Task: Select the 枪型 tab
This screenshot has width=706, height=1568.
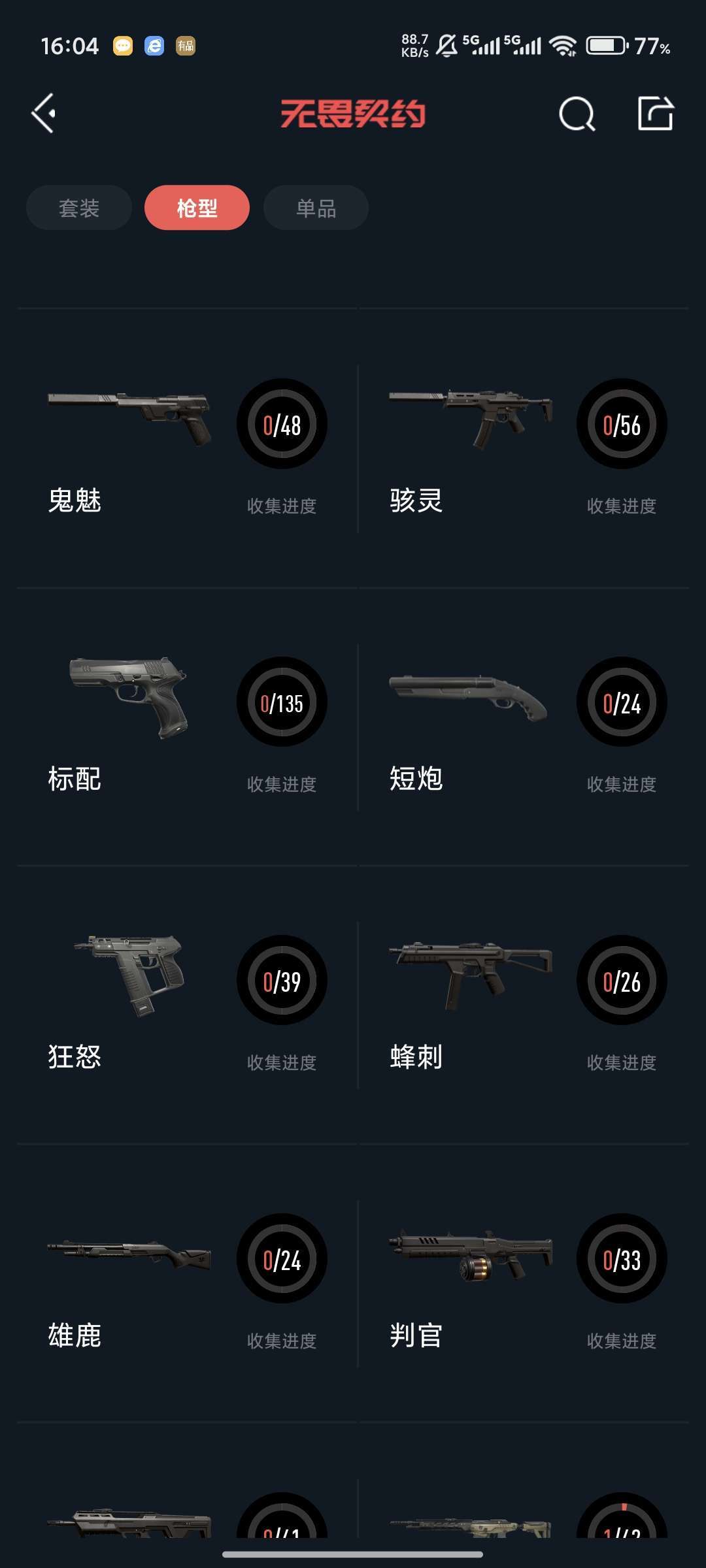Action: [x=197, y=208]
